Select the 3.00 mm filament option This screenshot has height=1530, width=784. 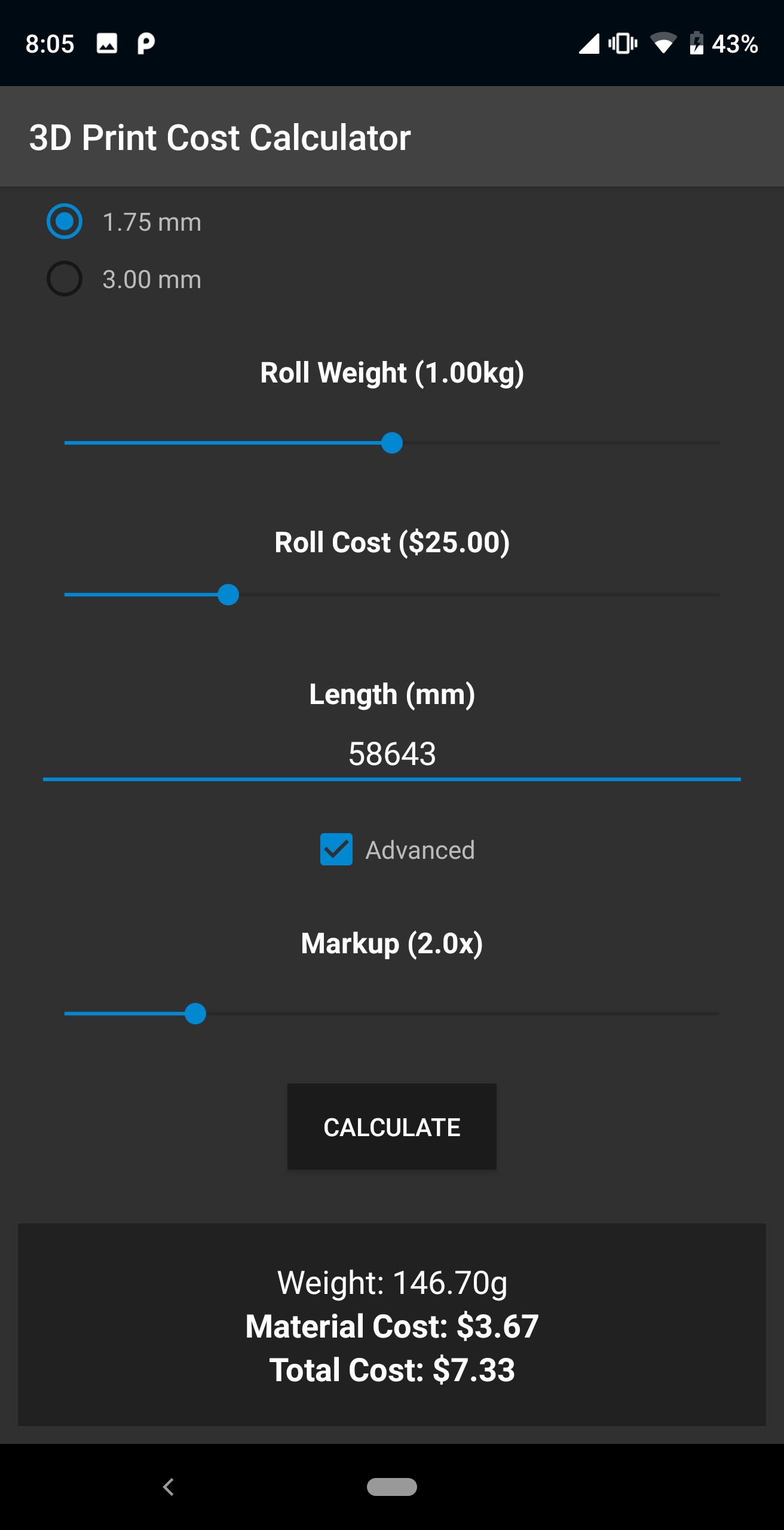click(x=64, y=278)
